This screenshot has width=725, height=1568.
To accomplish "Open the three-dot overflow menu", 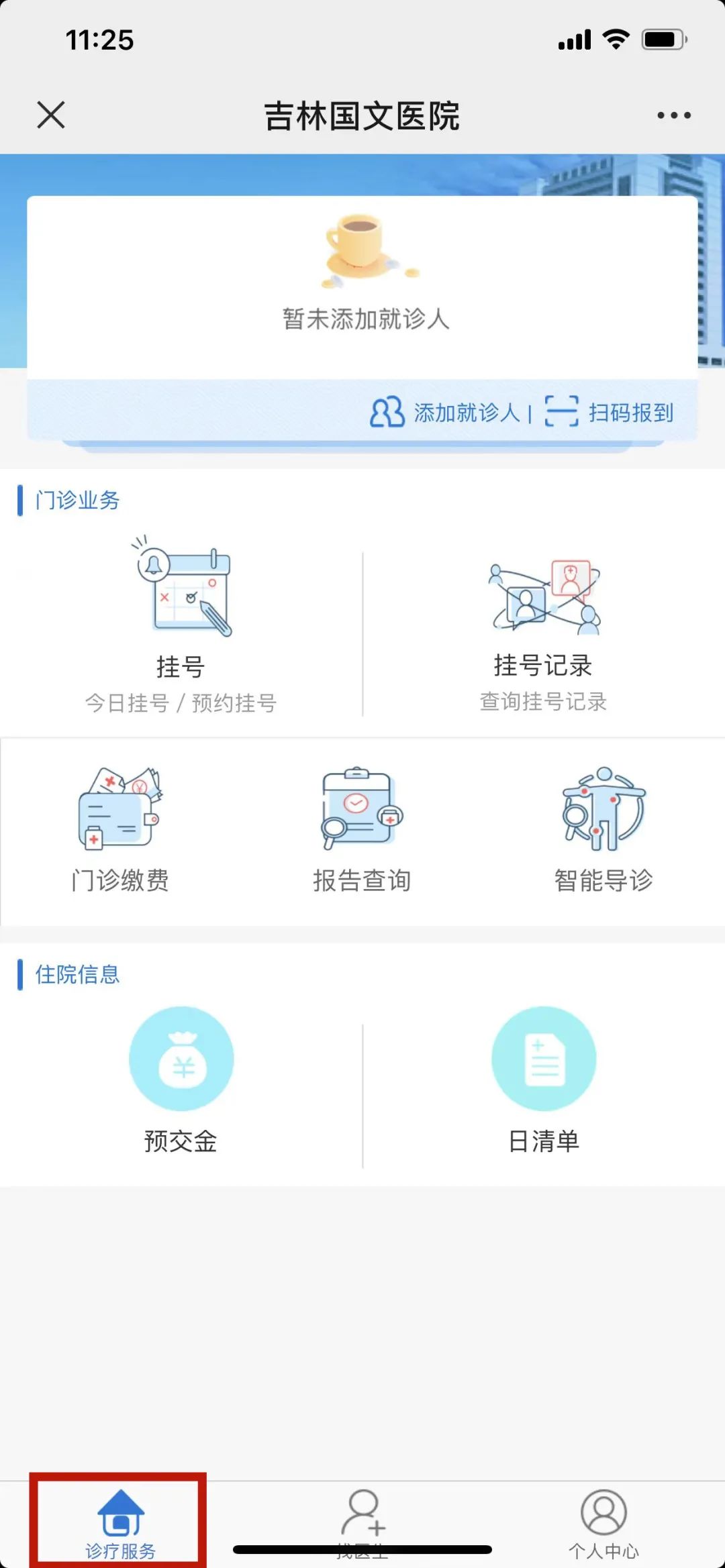I will tap(673, 115).
